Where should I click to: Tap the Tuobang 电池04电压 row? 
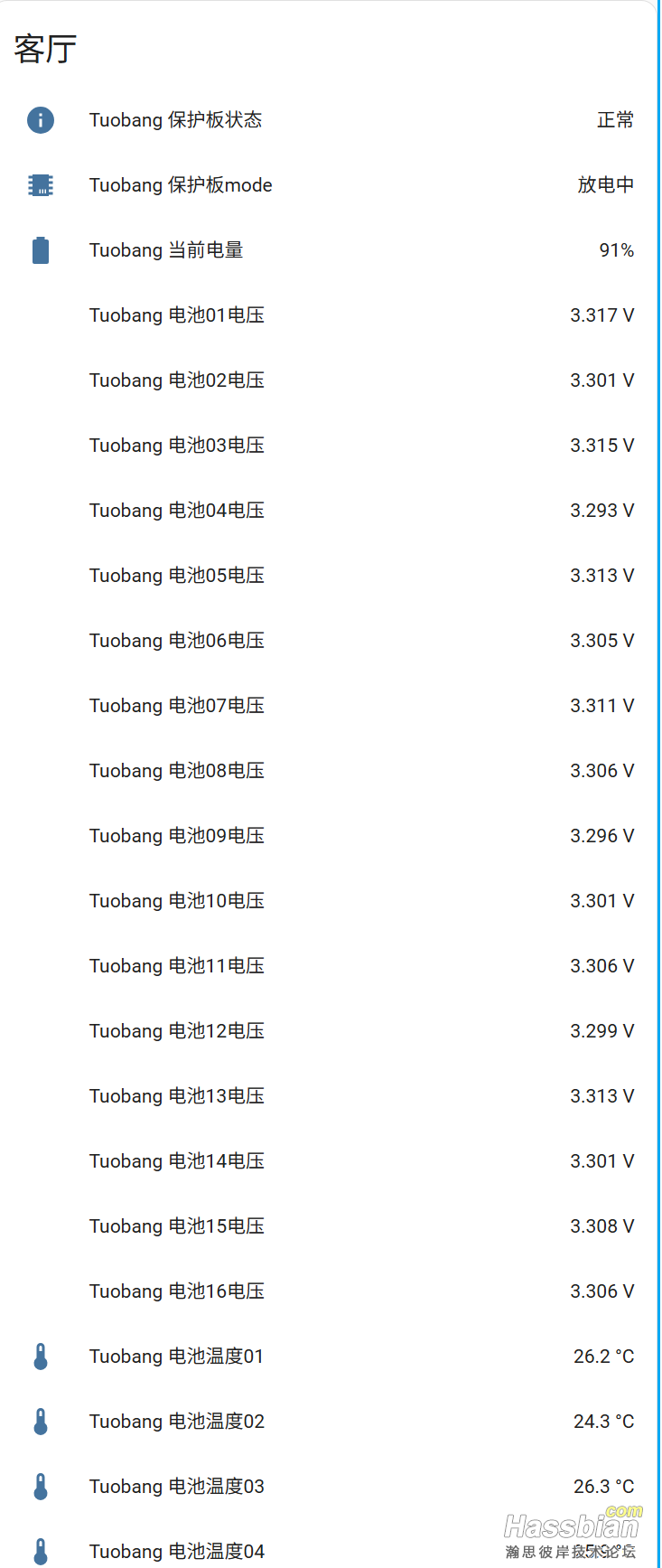coord(177,511)
